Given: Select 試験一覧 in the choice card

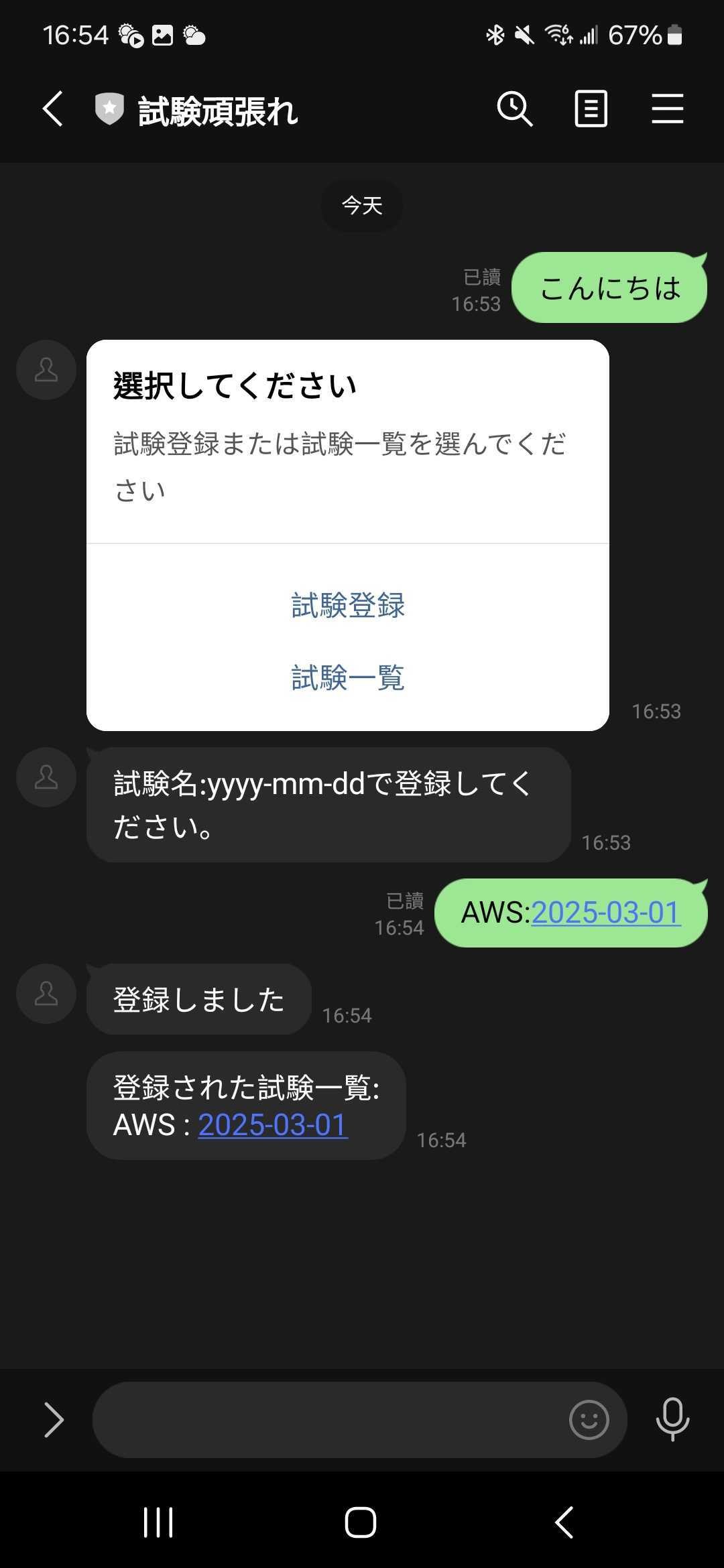Looking at the screenshot, I should (x=347, y=679).
